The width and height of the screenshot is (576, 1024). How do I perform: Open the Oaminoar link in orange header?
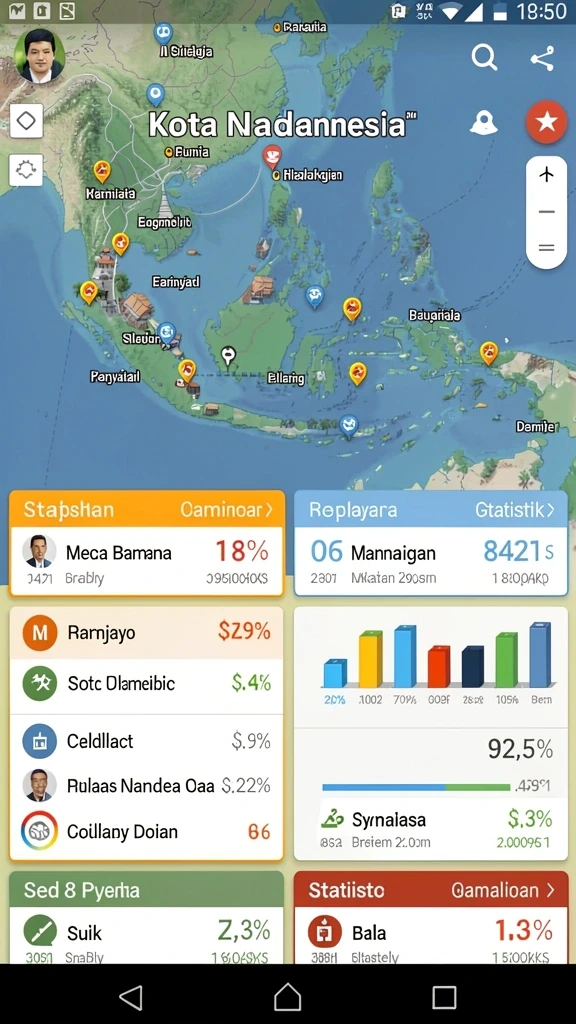click(227, 510)
